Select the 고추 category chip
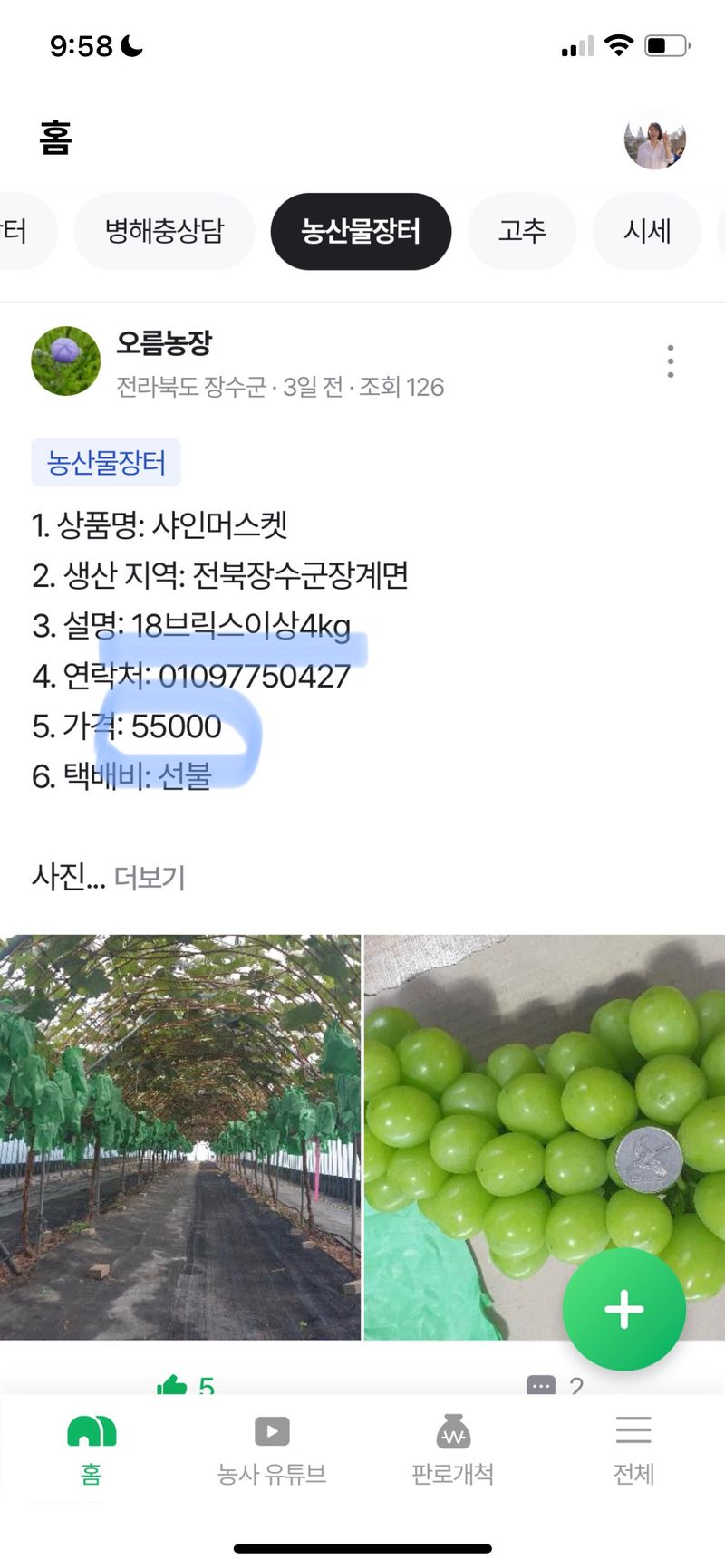Viewport: 725px width, 1568px height. tap(521, 231)
